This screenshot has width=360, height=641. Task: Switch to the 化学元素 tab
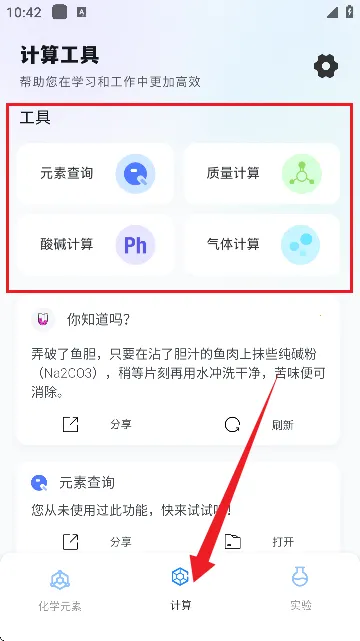tap(60, 590)
